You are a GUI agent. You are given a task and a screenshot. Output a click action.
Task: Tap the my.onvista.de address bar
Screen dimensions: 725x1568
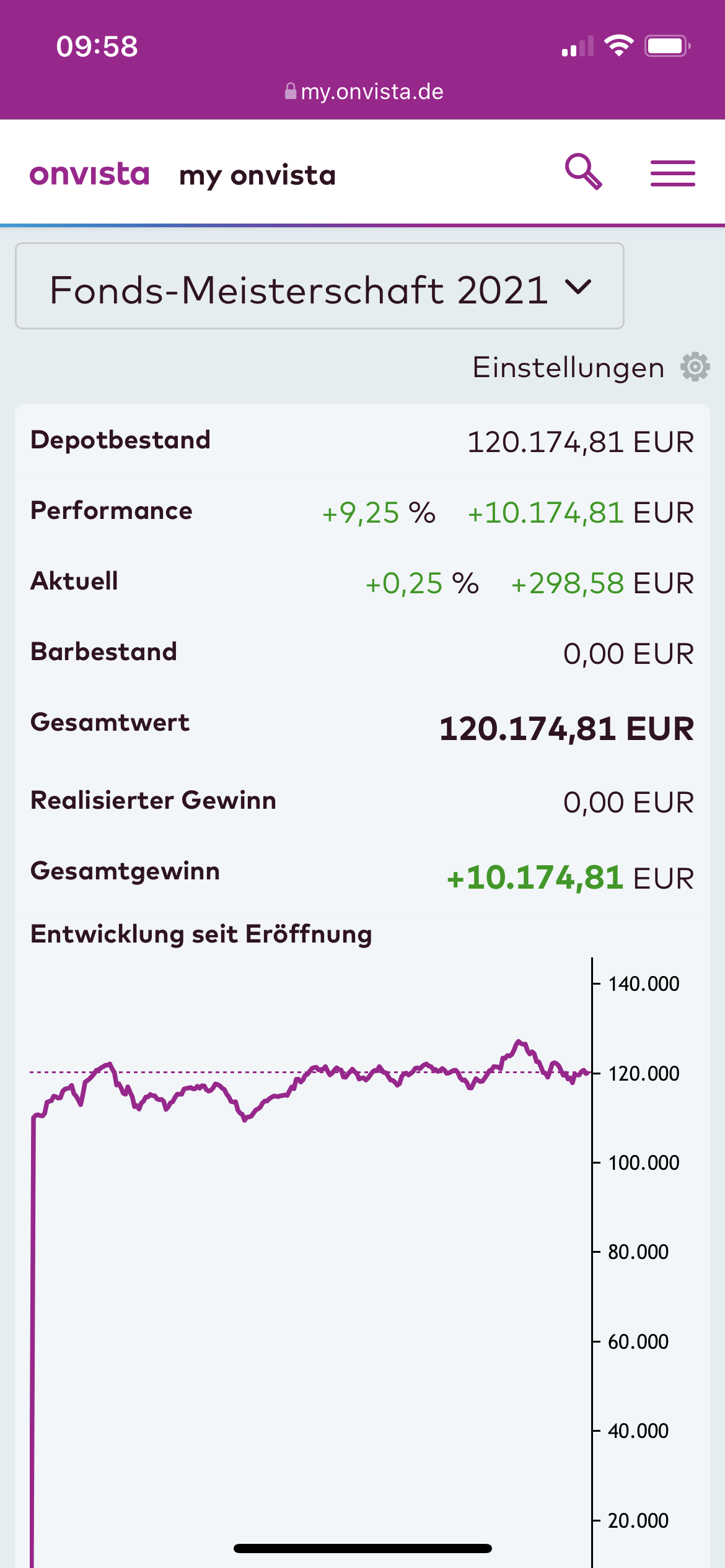364,92
